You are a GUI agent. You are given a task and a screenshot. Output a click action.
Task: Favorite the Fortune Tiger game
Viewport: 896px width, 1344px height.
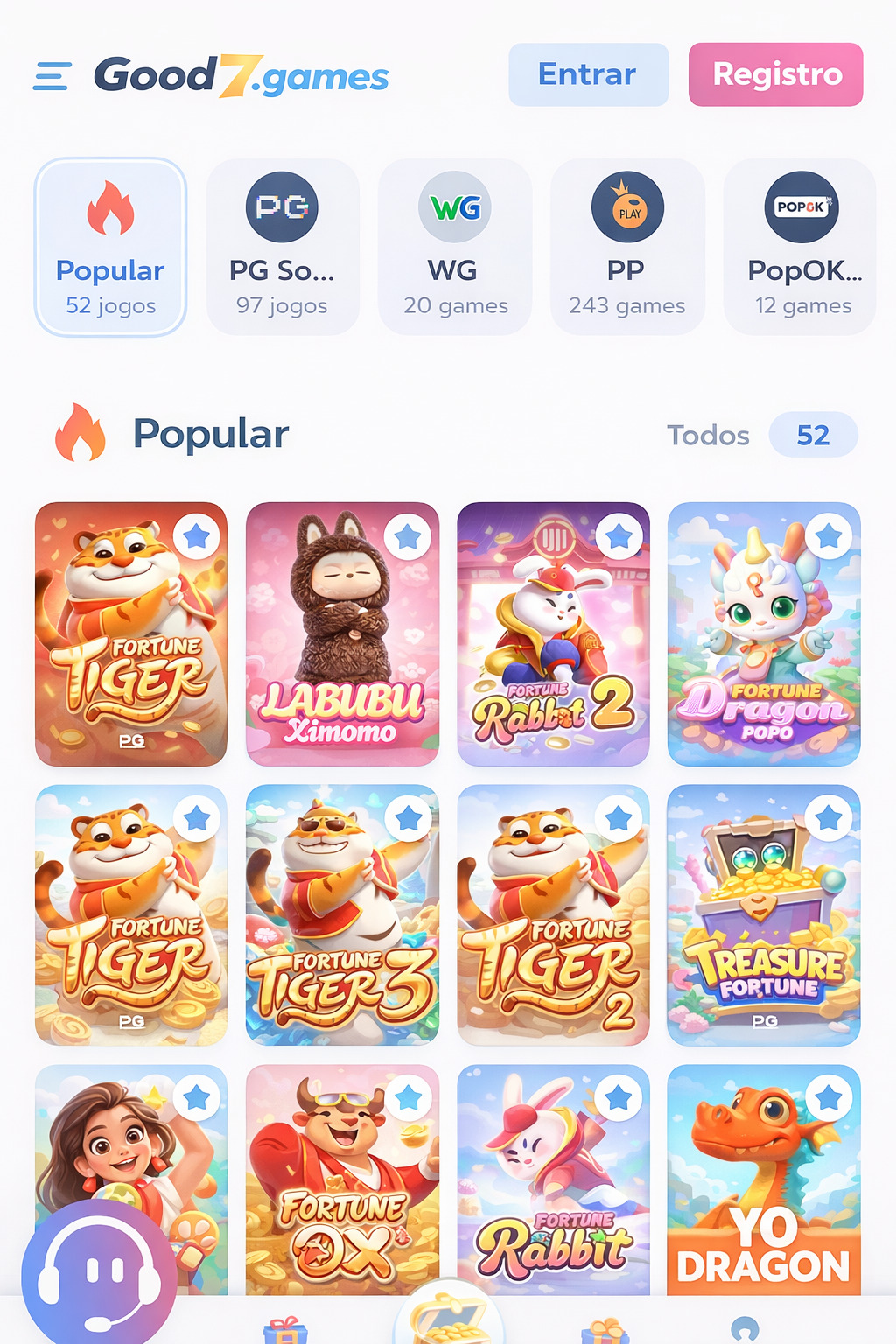tap(194, 537)
